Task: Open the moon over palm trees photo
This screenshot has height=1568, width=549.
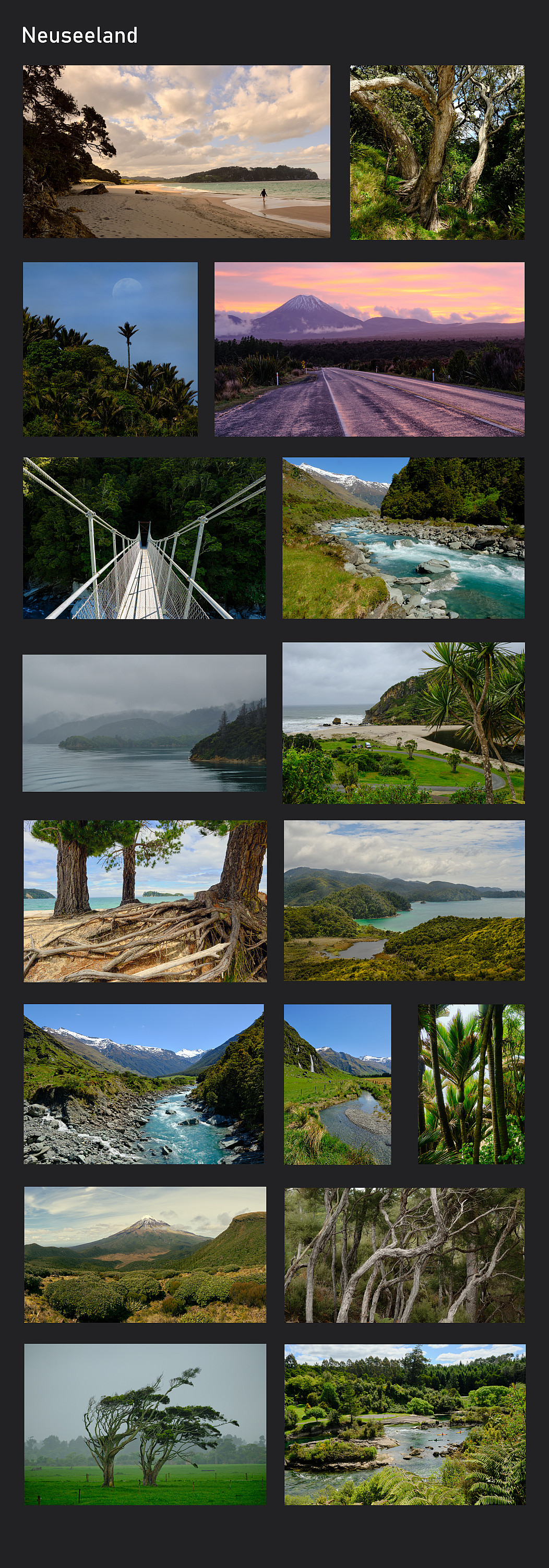Action: tap(110, 349)
